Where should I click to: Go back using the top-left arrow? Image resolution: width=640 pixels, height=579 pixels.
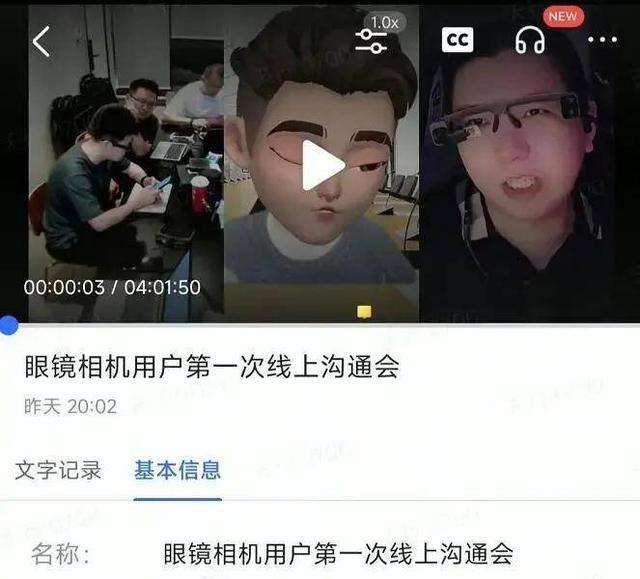[41, 42]
